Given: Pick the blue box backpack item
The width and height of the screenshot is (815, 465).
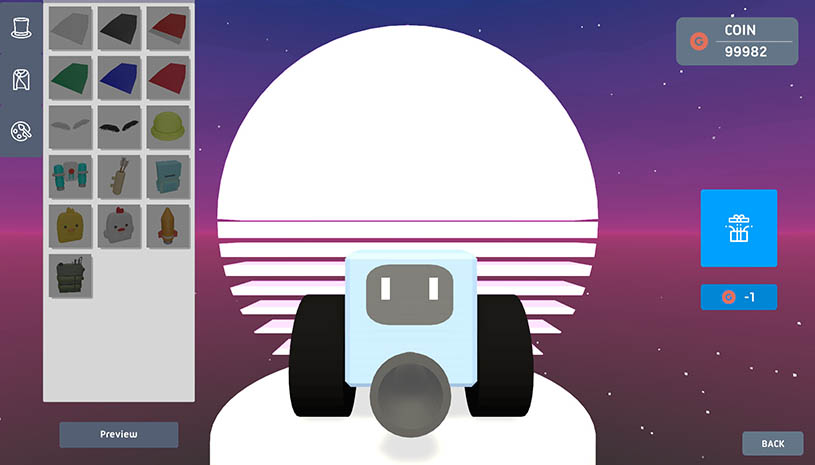Looking at the screenshot, I should (x=168, y=177).
